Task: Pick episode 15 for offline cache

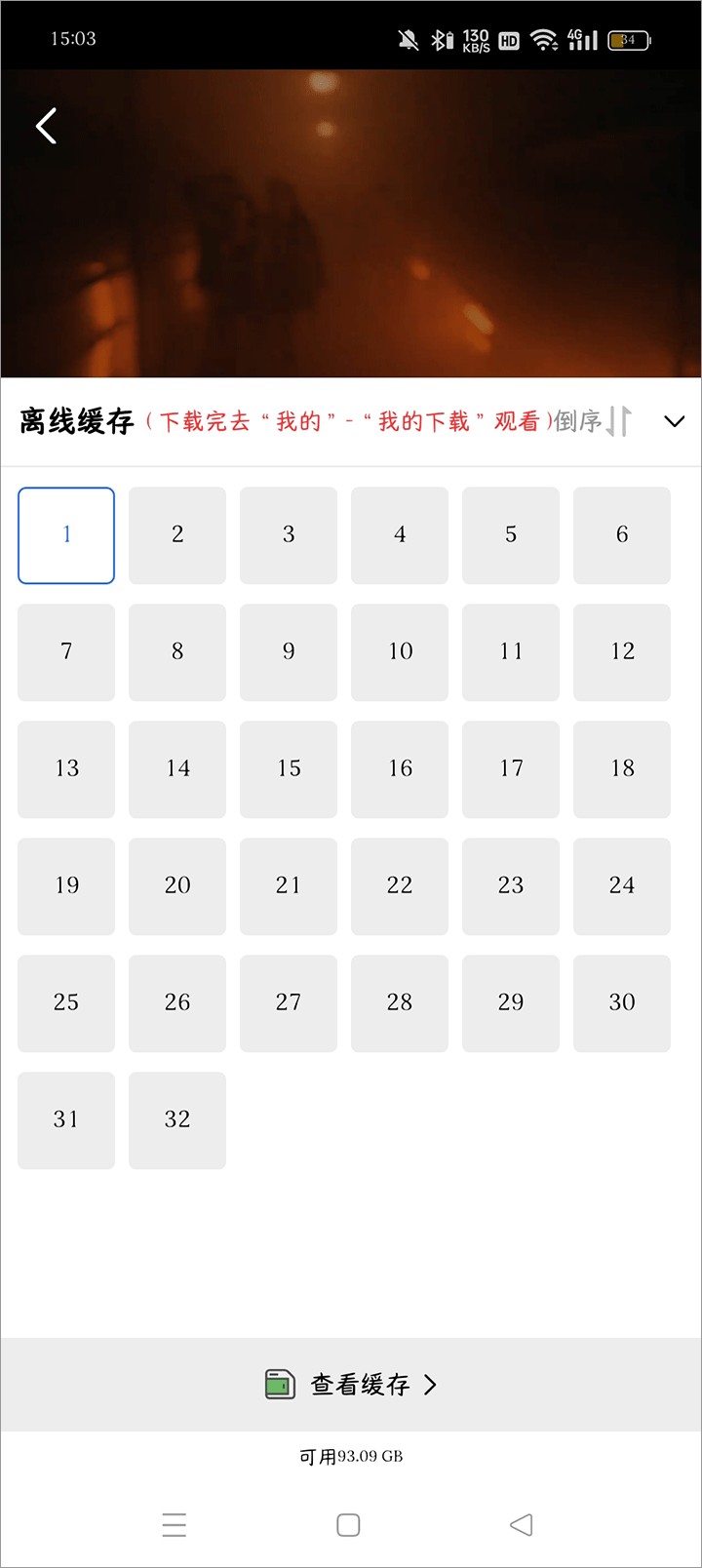Action: point(289,769)
